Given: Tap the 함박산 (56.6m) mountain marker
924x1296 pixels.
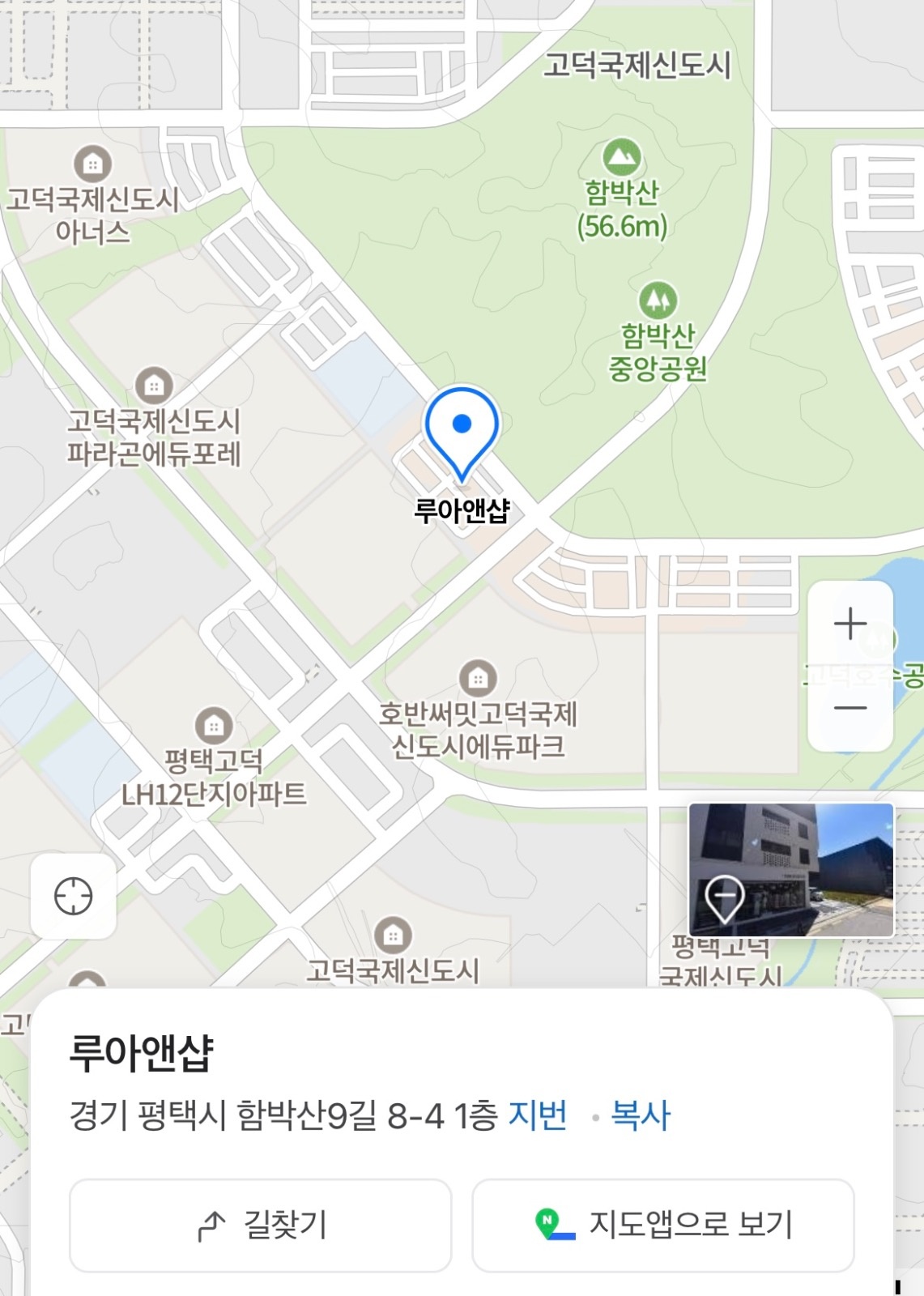Looking at the screenshot, I should pyautogui.click(x=621, y=158).
